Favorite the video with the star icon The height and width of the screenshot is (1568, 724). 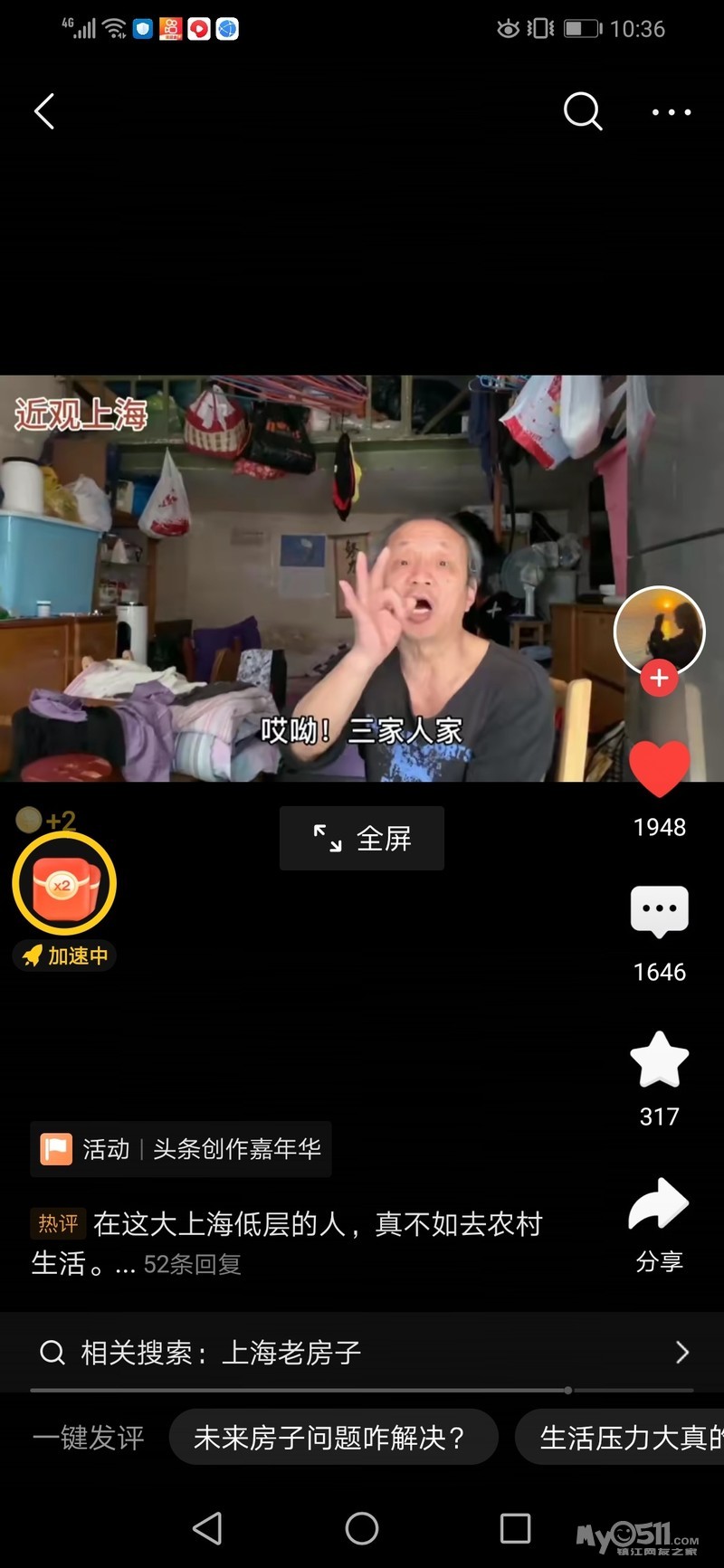pos(659,1059)
